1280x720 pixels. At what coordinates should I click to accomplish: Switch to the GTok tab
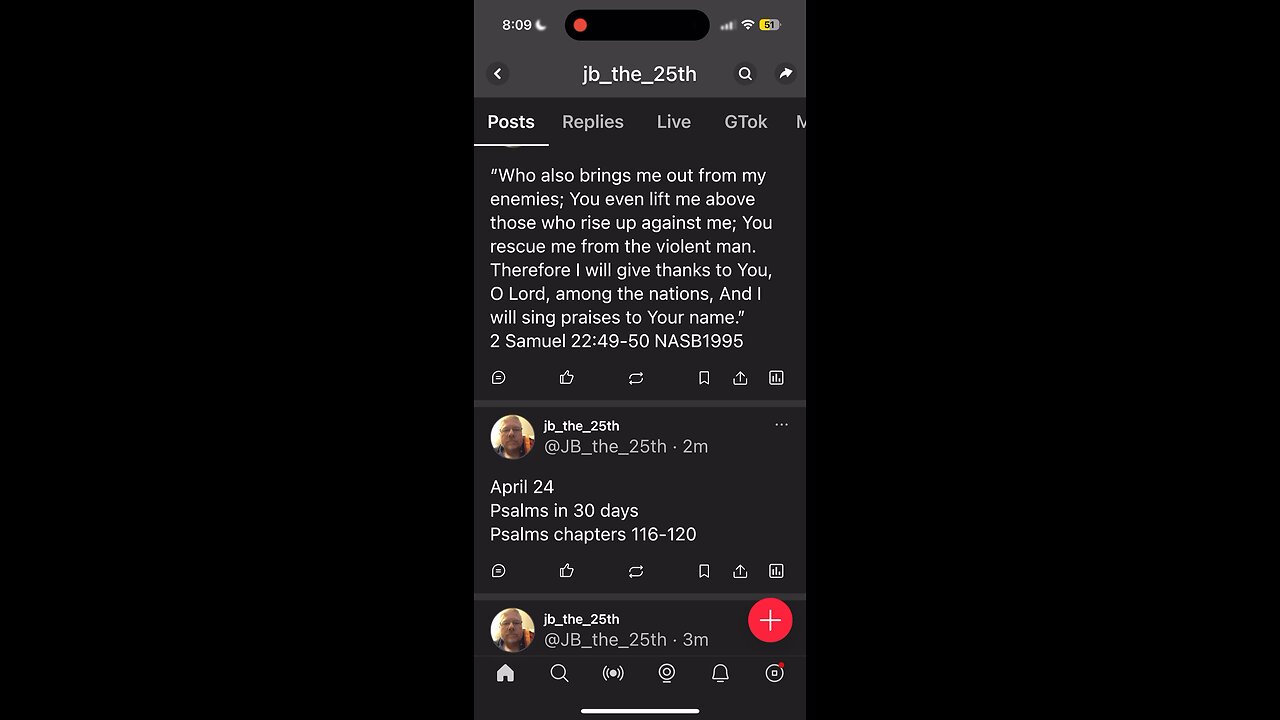click(745, 122)
